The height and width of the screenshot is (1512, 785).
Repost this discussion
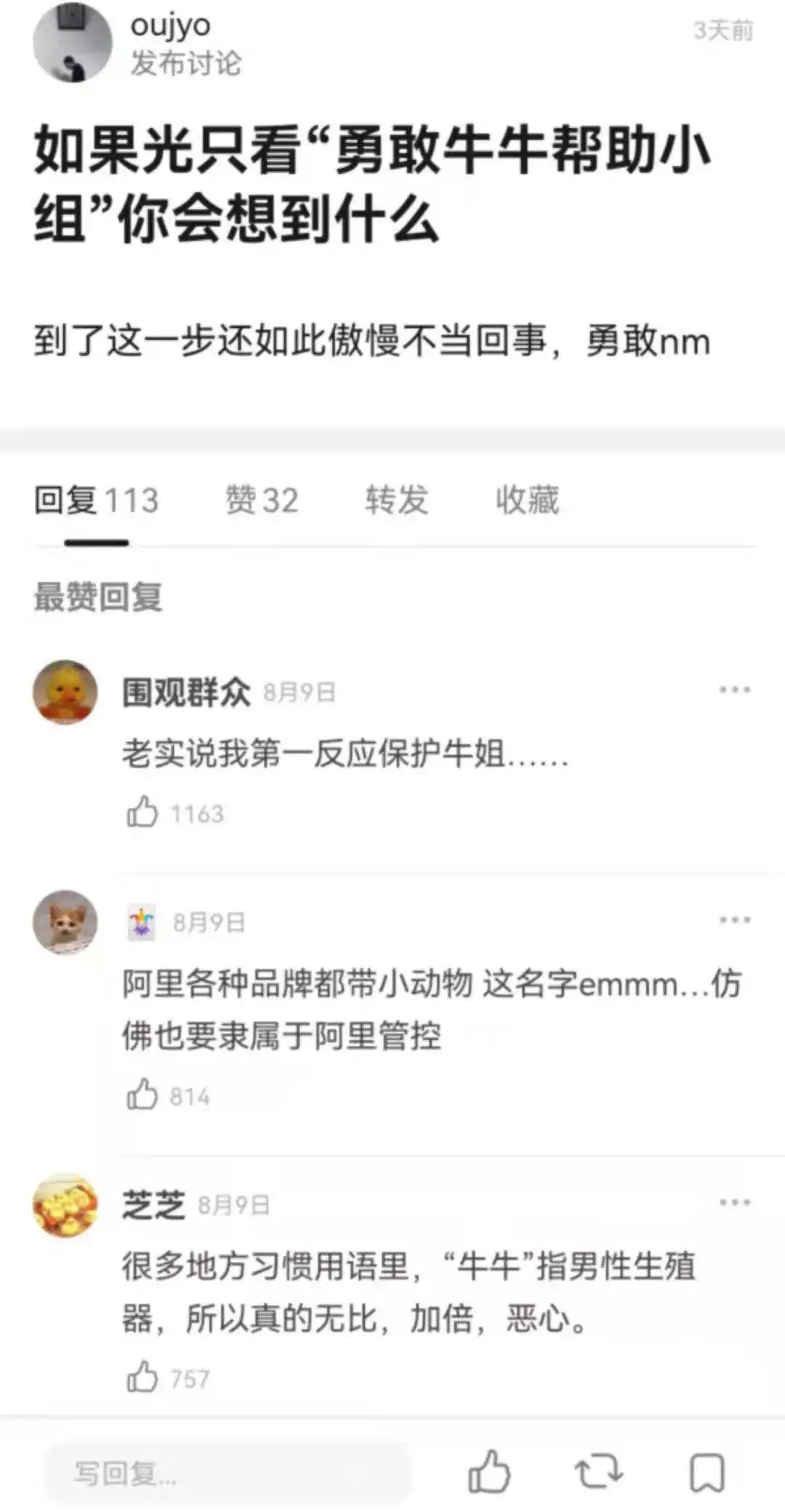click(x=598, y=1472)
